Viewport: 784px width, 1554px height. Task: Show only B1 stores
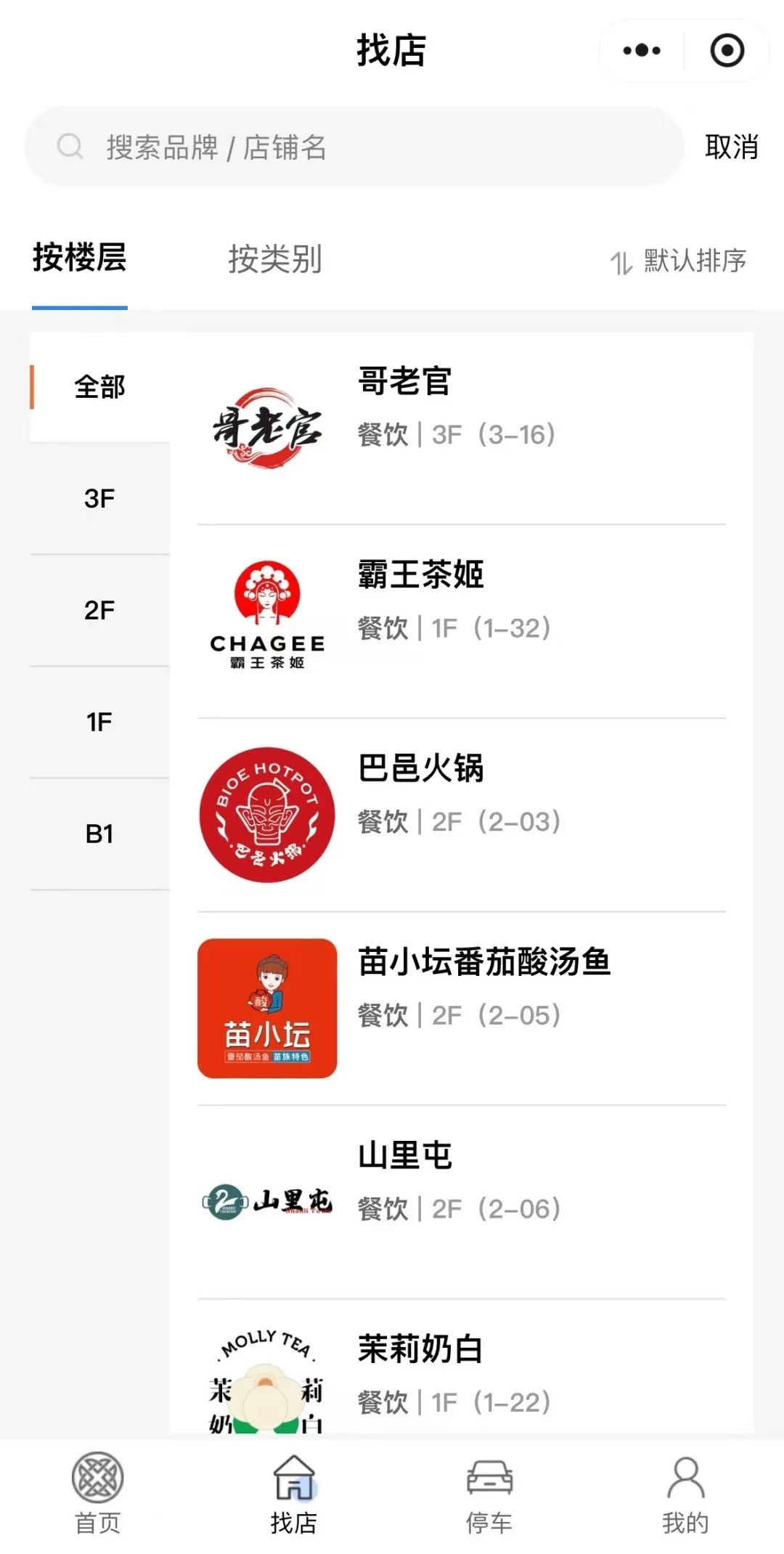pos(99,834)
